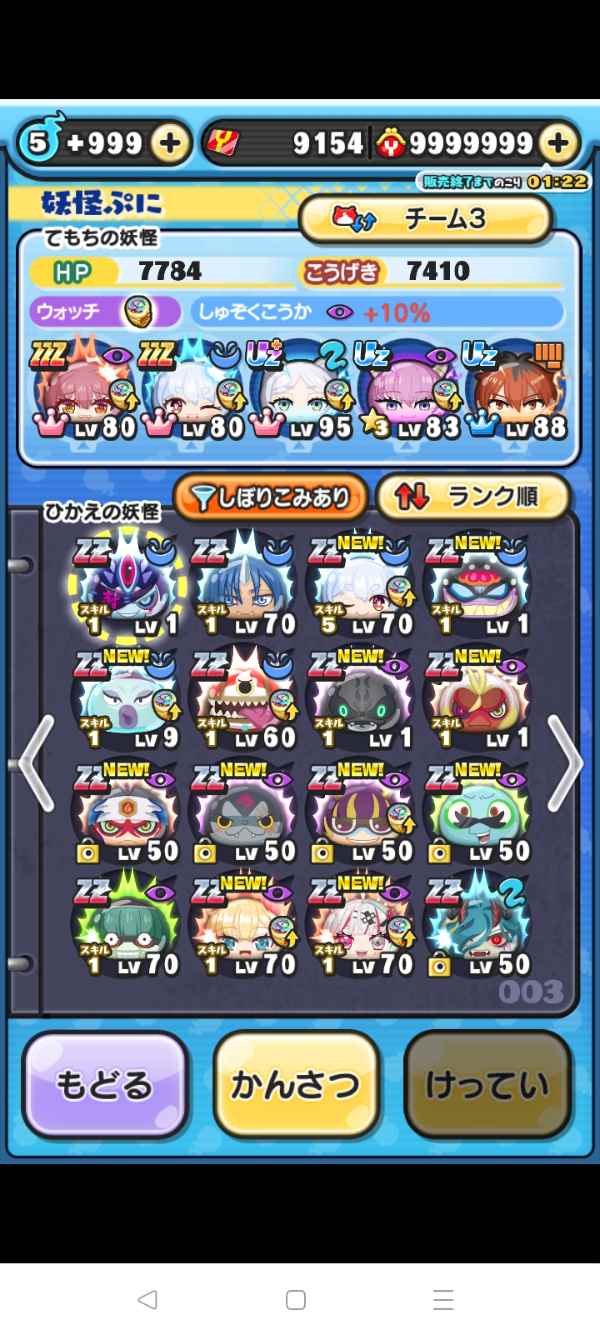The height and width of the screenshot is (1336, 600).
Task: Tap the plus next to +999 stamina
Action: [x=170, y=144]
